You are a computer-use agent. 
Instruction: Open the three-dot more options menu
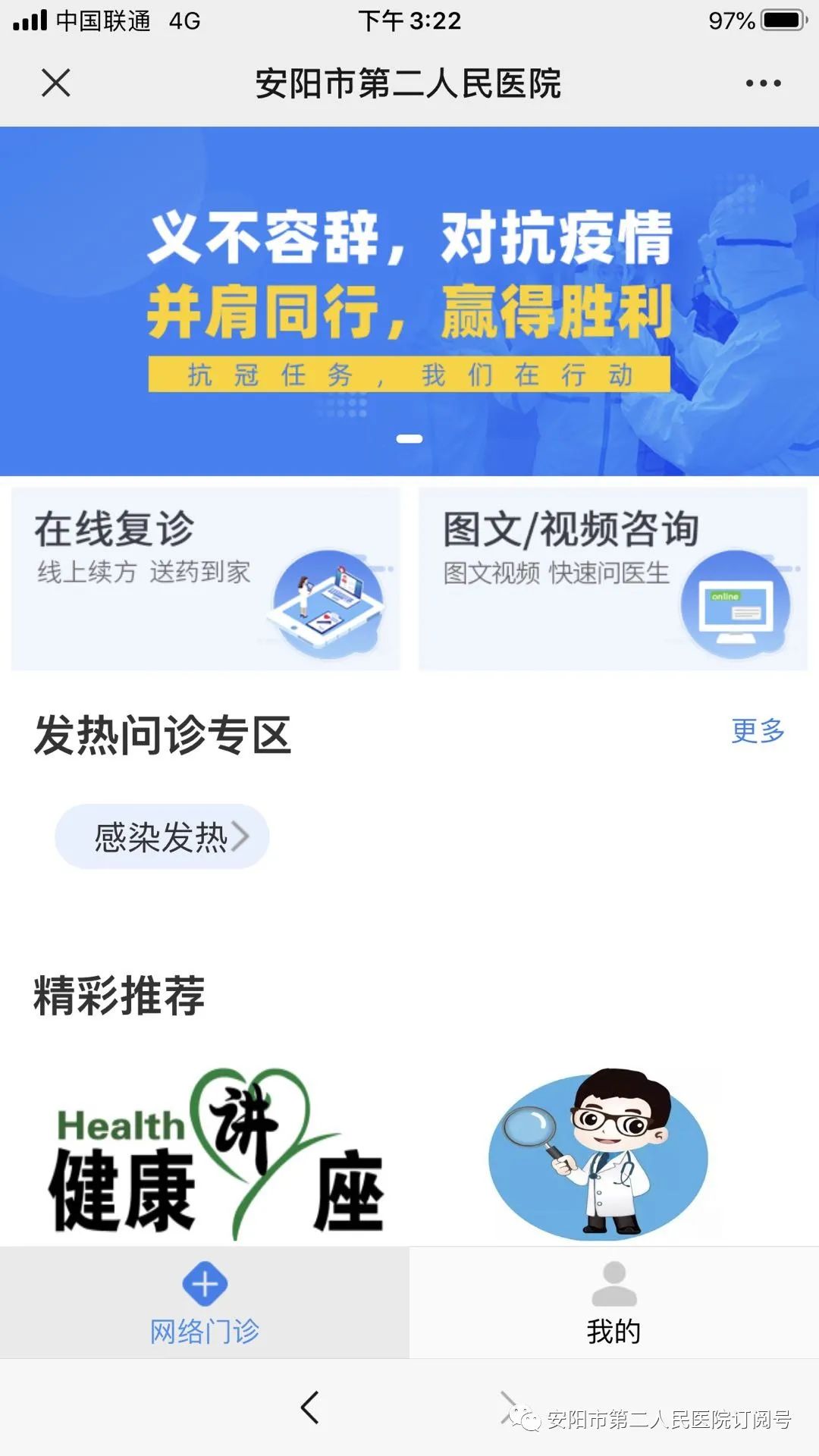click(x=763, y=83)
